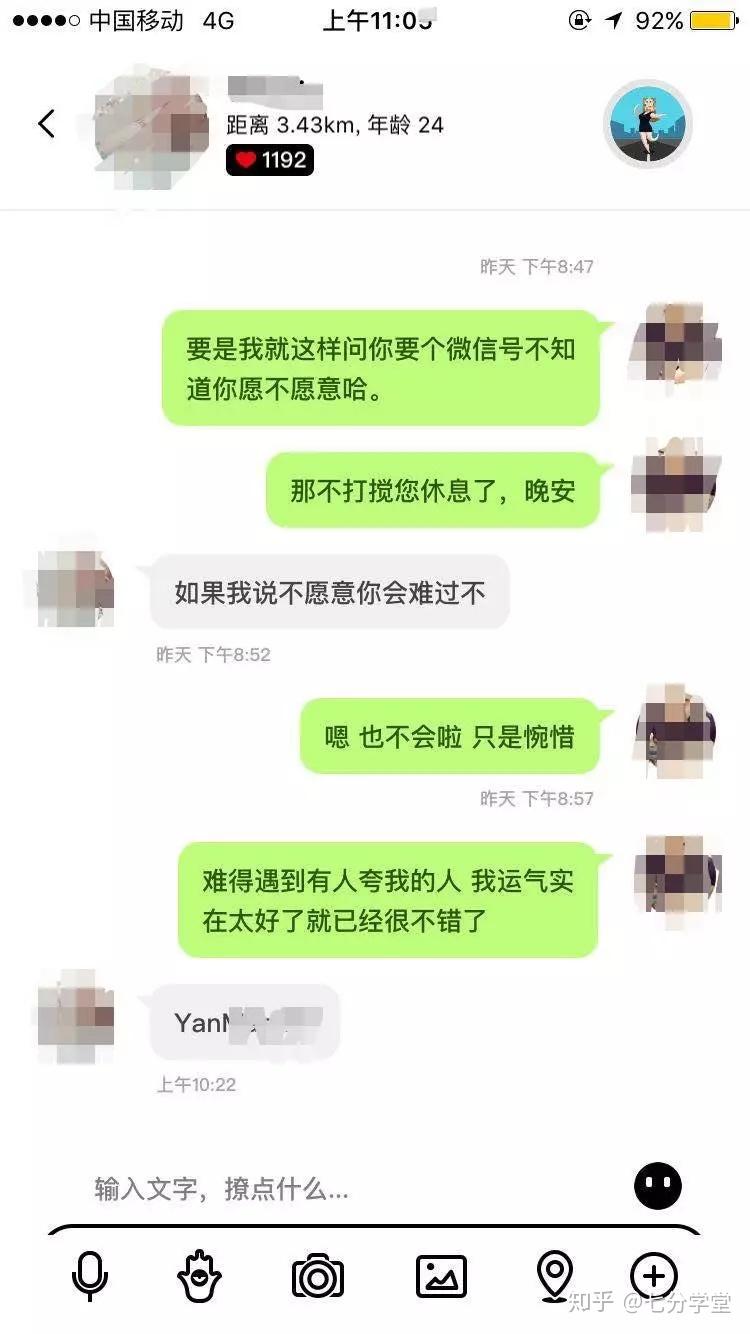Open the camera to take a photo
The width and height of the screenshot is (750, 1334).
pyautogui.click(x=318, y=1277)
